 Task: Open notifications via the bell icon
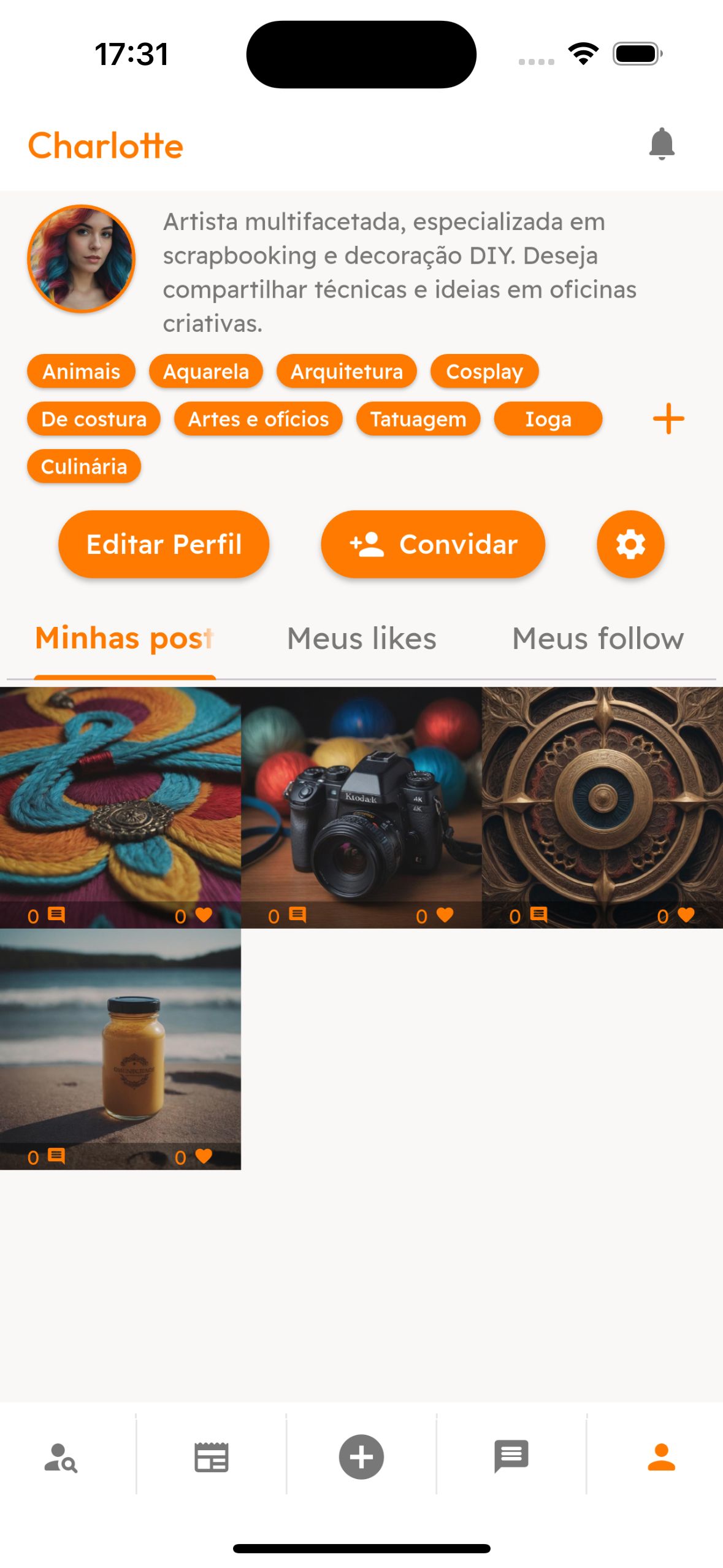click(661, 145)
